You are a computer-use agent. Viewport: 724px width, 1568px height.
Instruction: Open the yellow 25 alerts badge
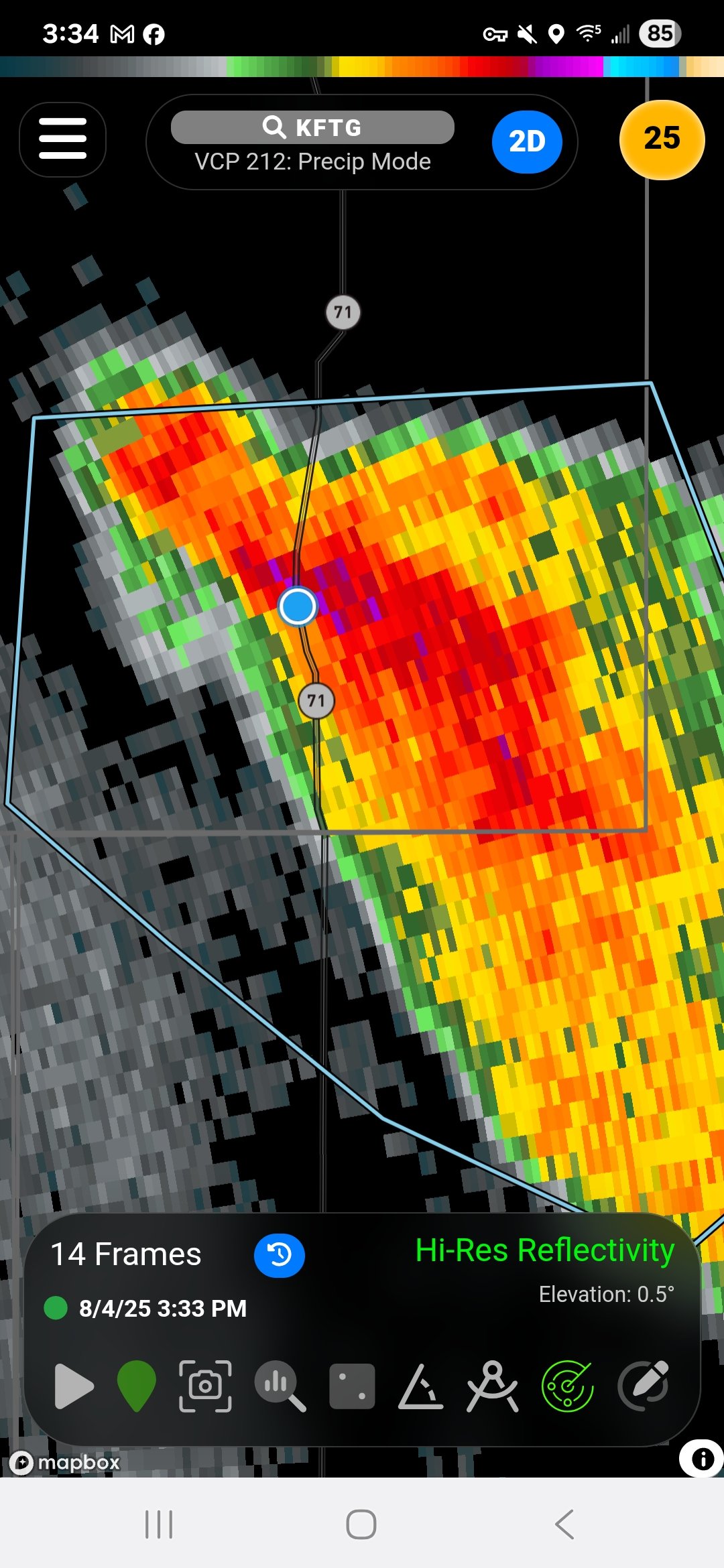point(662,139)
